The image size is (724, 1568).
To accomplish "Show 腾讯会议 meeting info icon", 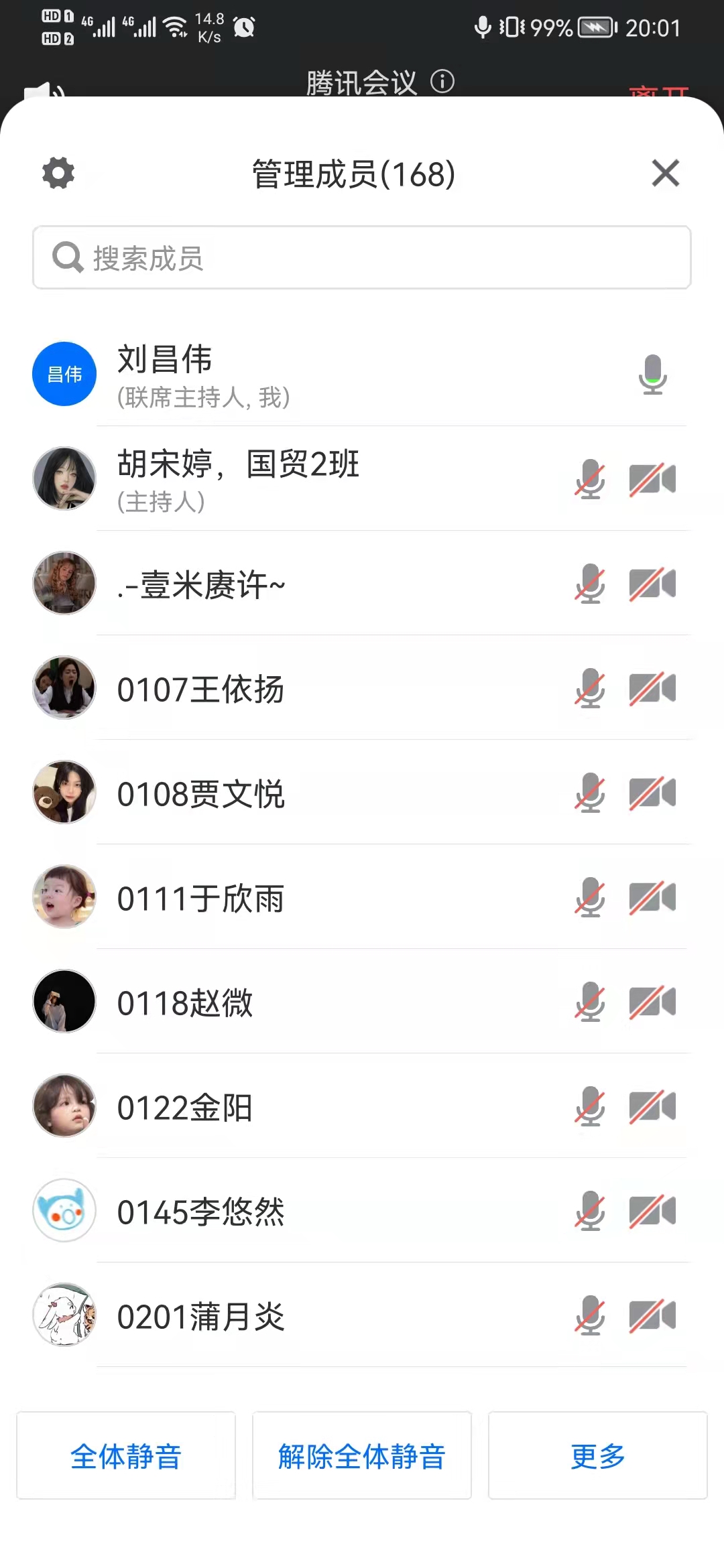I will [x=442, y=82].
